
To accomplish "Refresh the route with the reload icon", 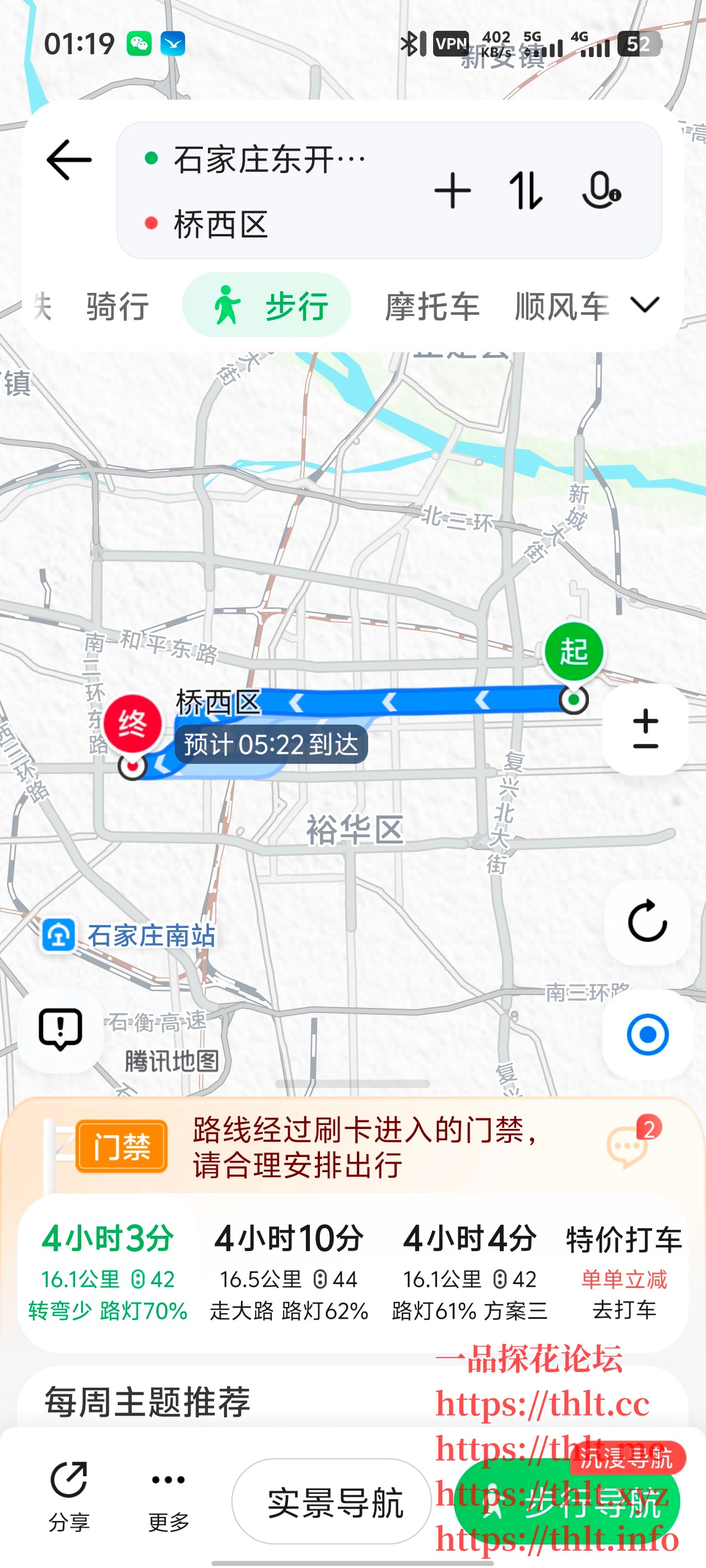I will [x=647, y=920].
